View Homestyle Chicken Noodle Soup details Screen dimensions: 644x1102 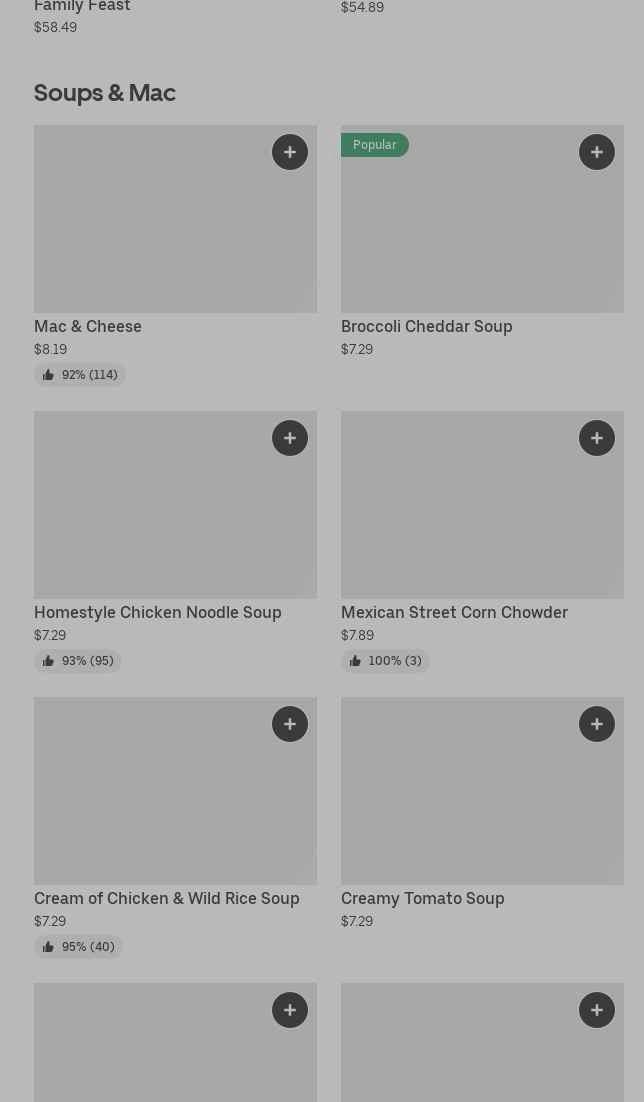click(x=150, y=515)
